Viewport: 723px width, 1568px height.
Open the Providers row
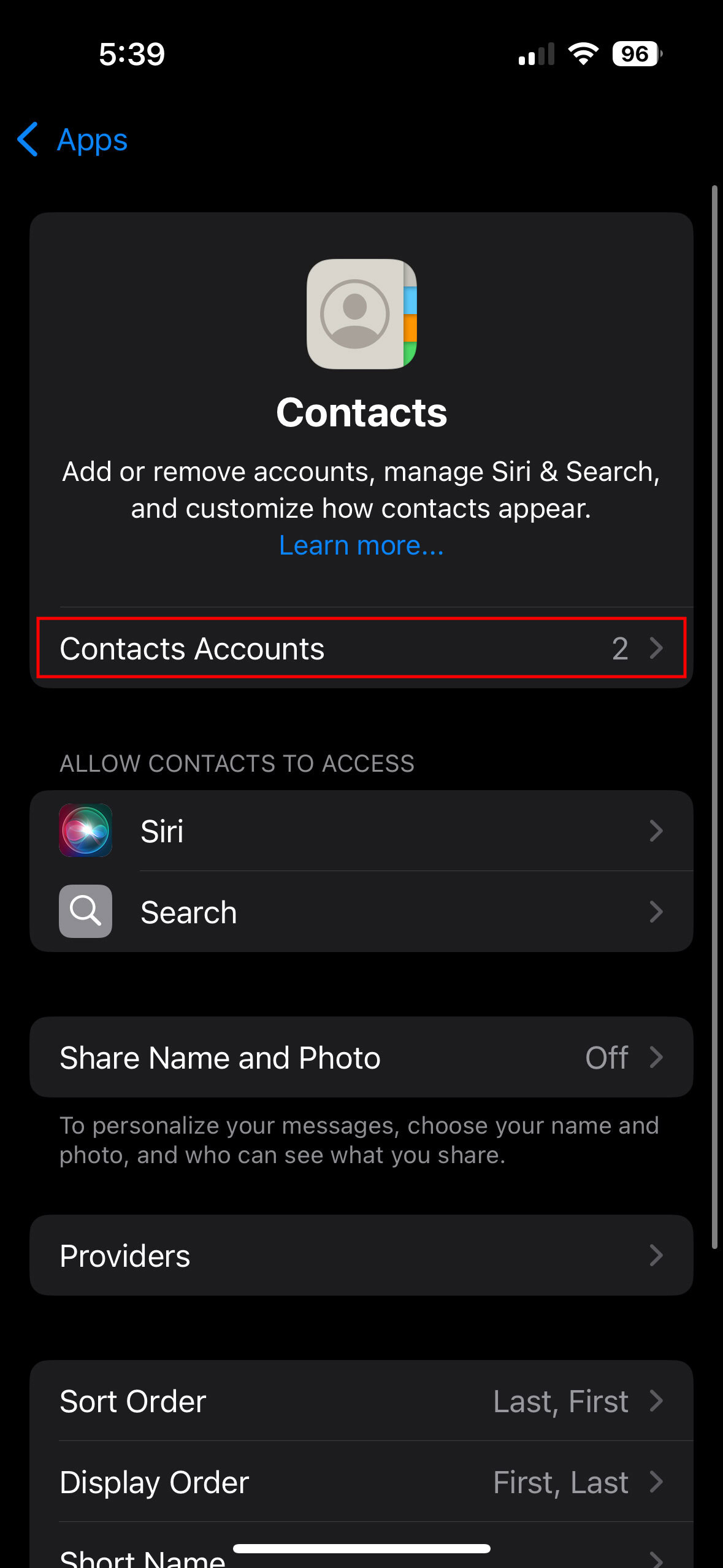coord(361,1256)
